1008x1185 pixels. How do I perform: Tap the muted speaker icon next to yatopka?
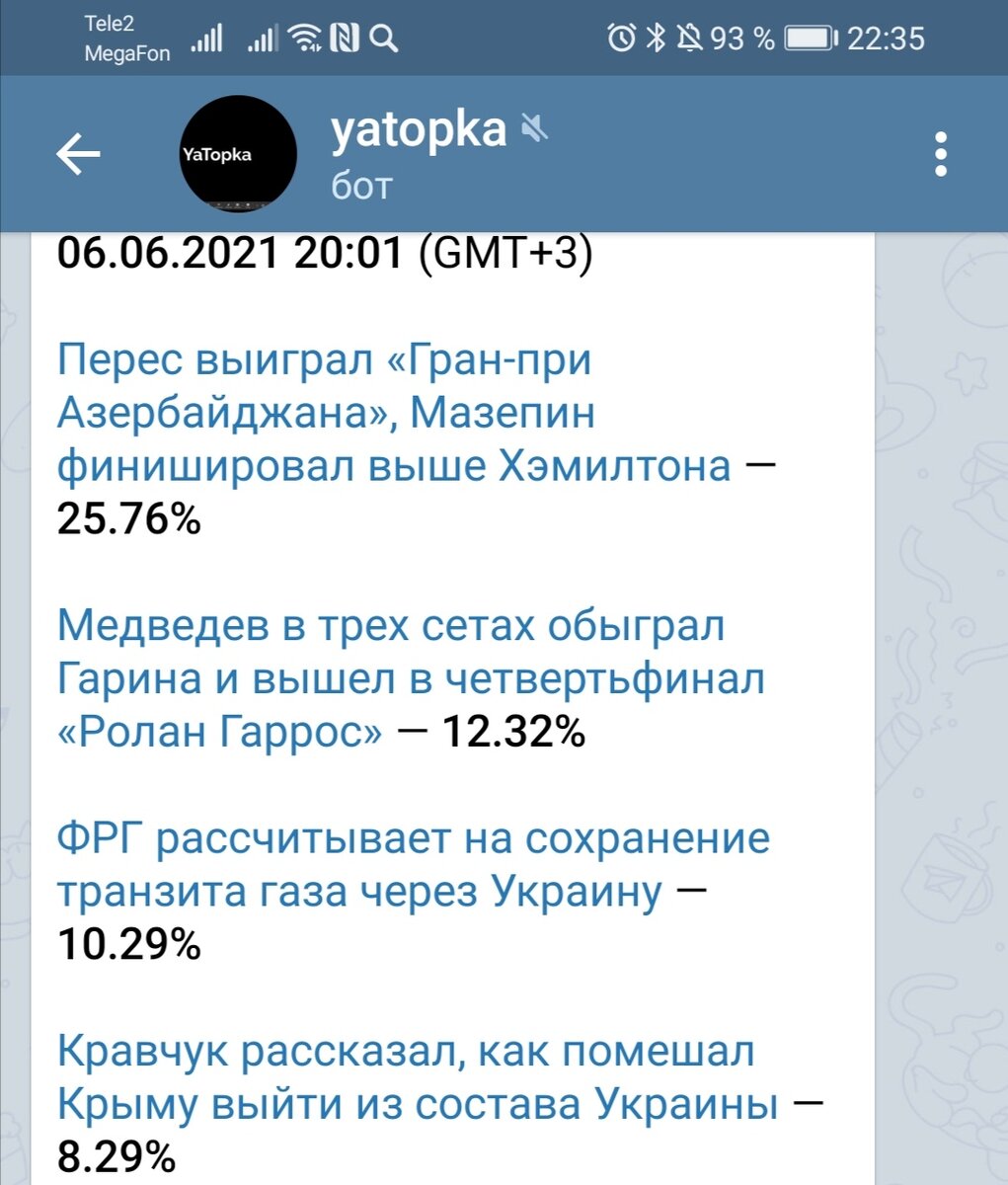(534, 129)
